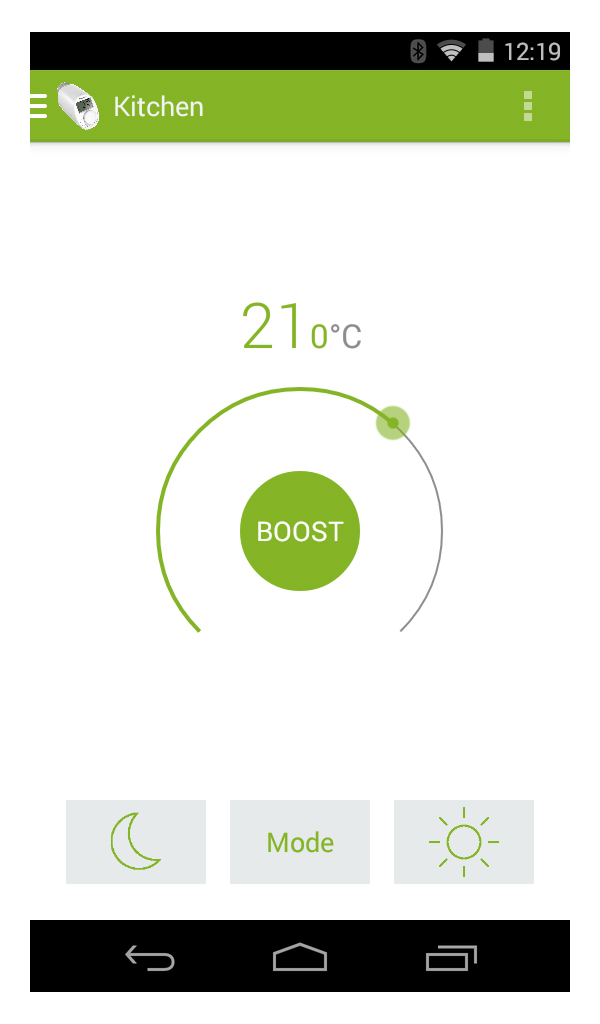
Task: Activate the BOOST button
Action: (x=300, y=531)
